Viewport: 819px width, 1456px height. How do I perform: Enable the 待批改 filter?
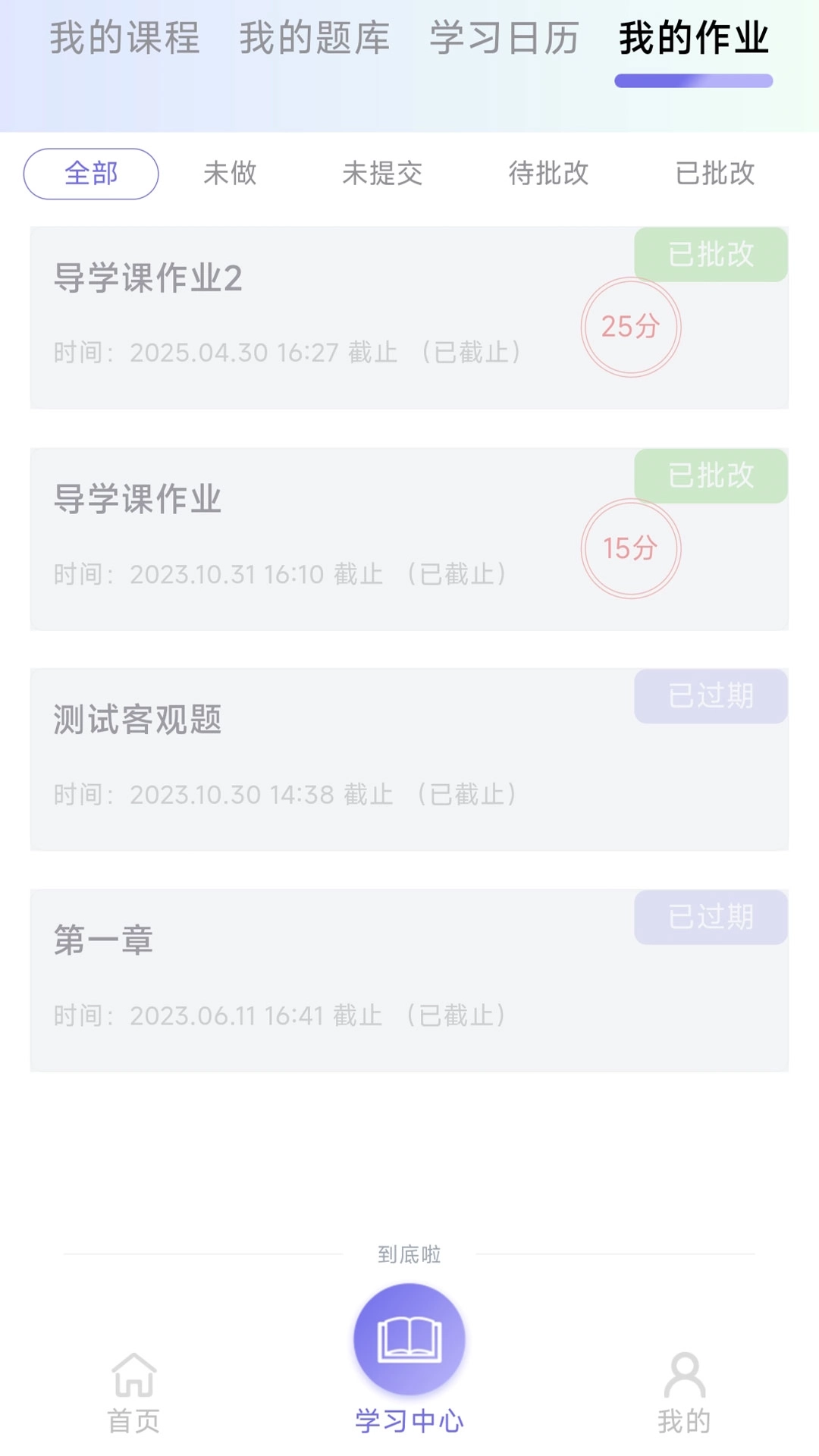(551, 174)
